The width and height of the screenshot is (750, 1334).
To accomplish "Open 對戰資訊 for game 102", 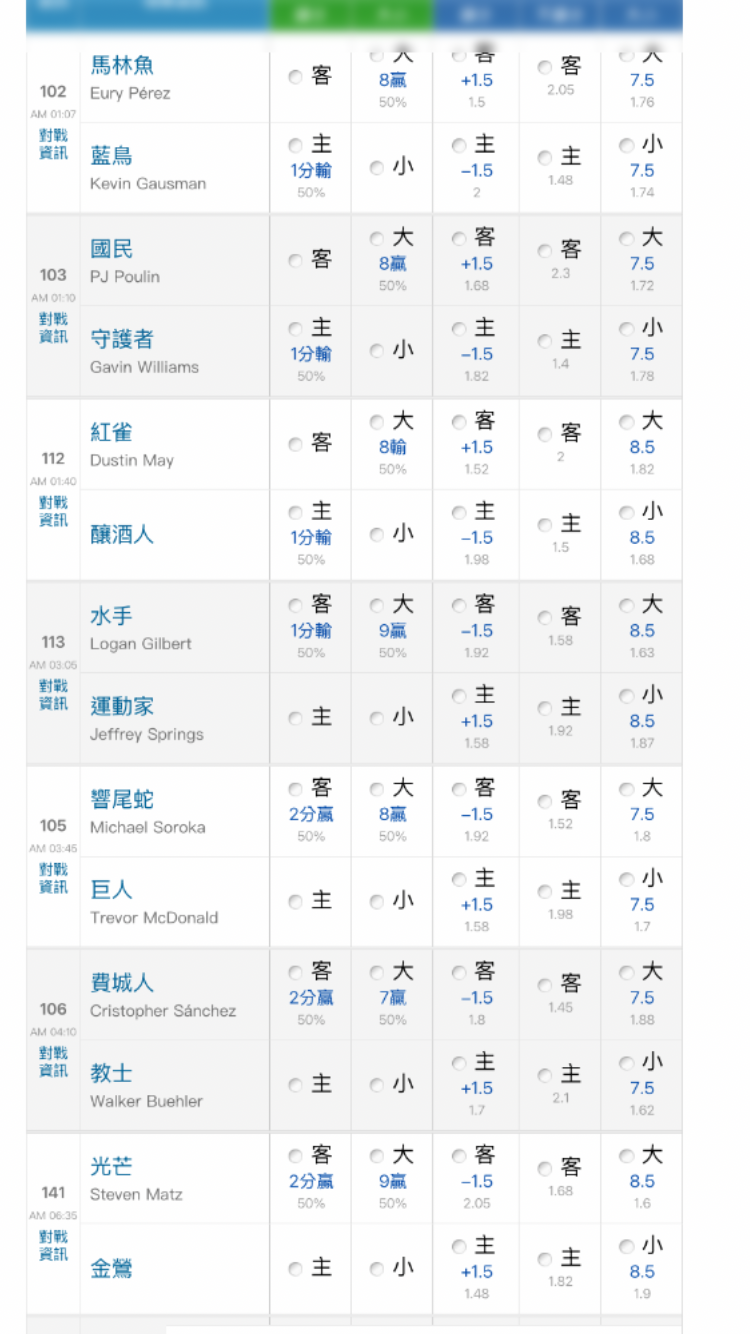I will pos(53,144).
